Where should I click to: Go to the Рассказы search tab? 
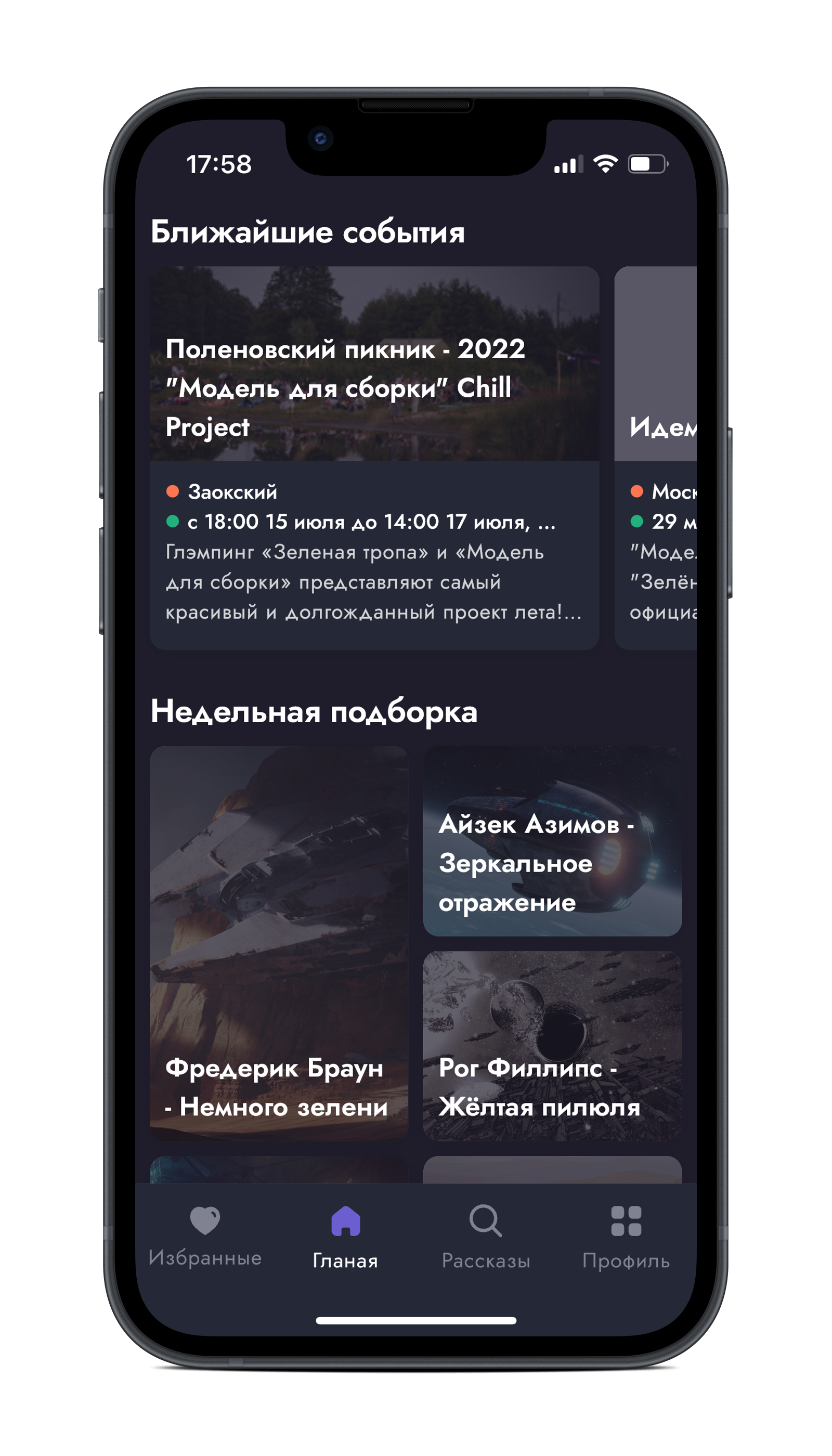point(486,1236)
